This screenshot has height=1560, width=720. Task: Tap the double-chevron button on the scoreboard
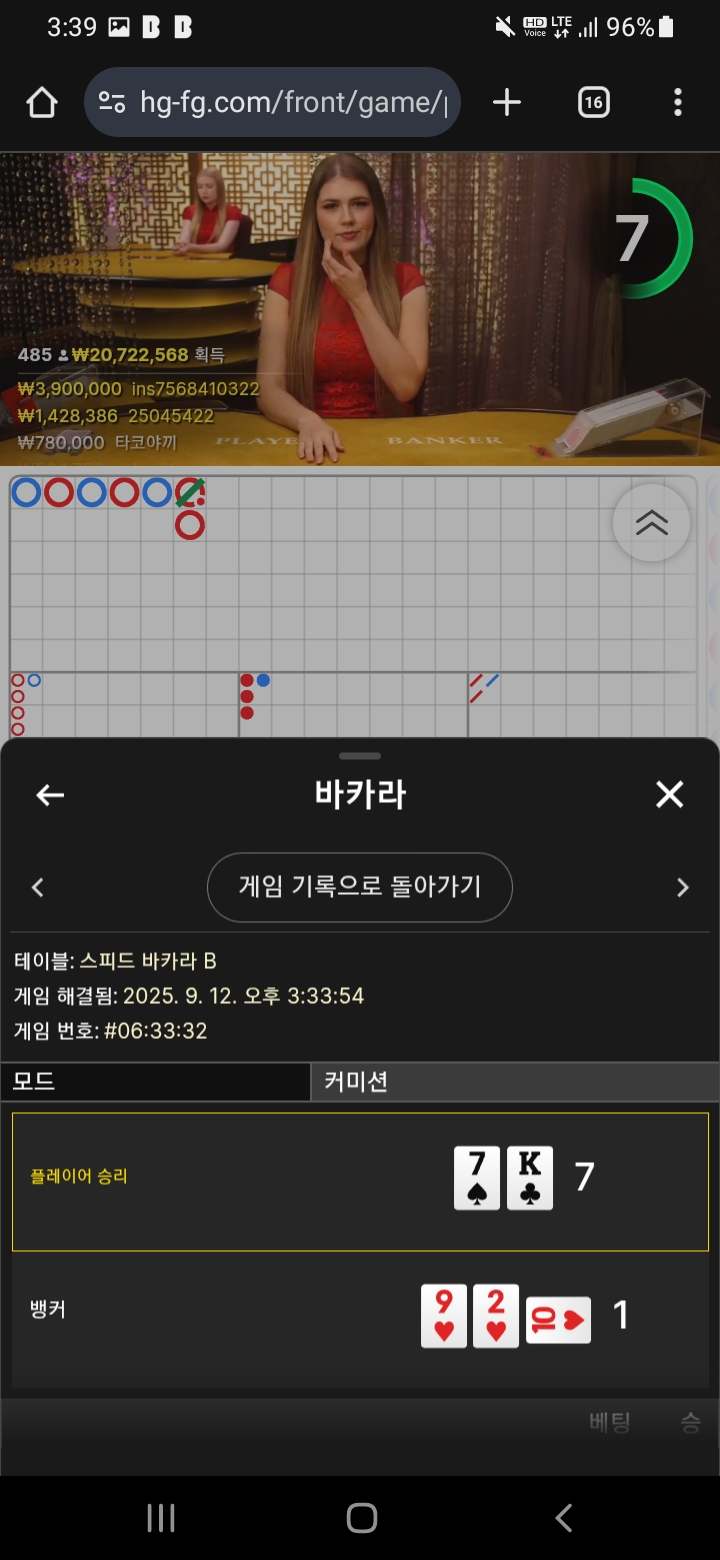click(x=651, y=523)
